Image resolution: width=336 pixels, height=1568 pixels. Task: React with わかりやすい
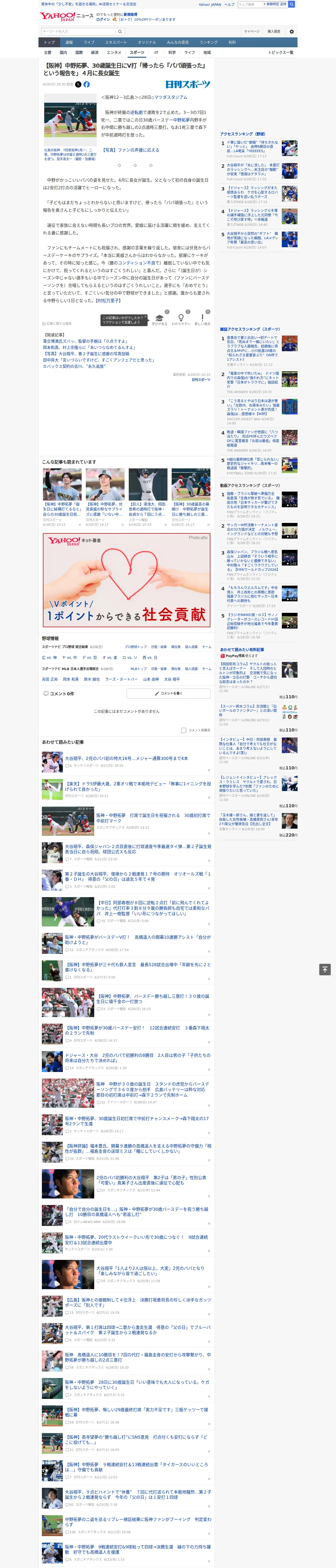[x=181, y=320]
